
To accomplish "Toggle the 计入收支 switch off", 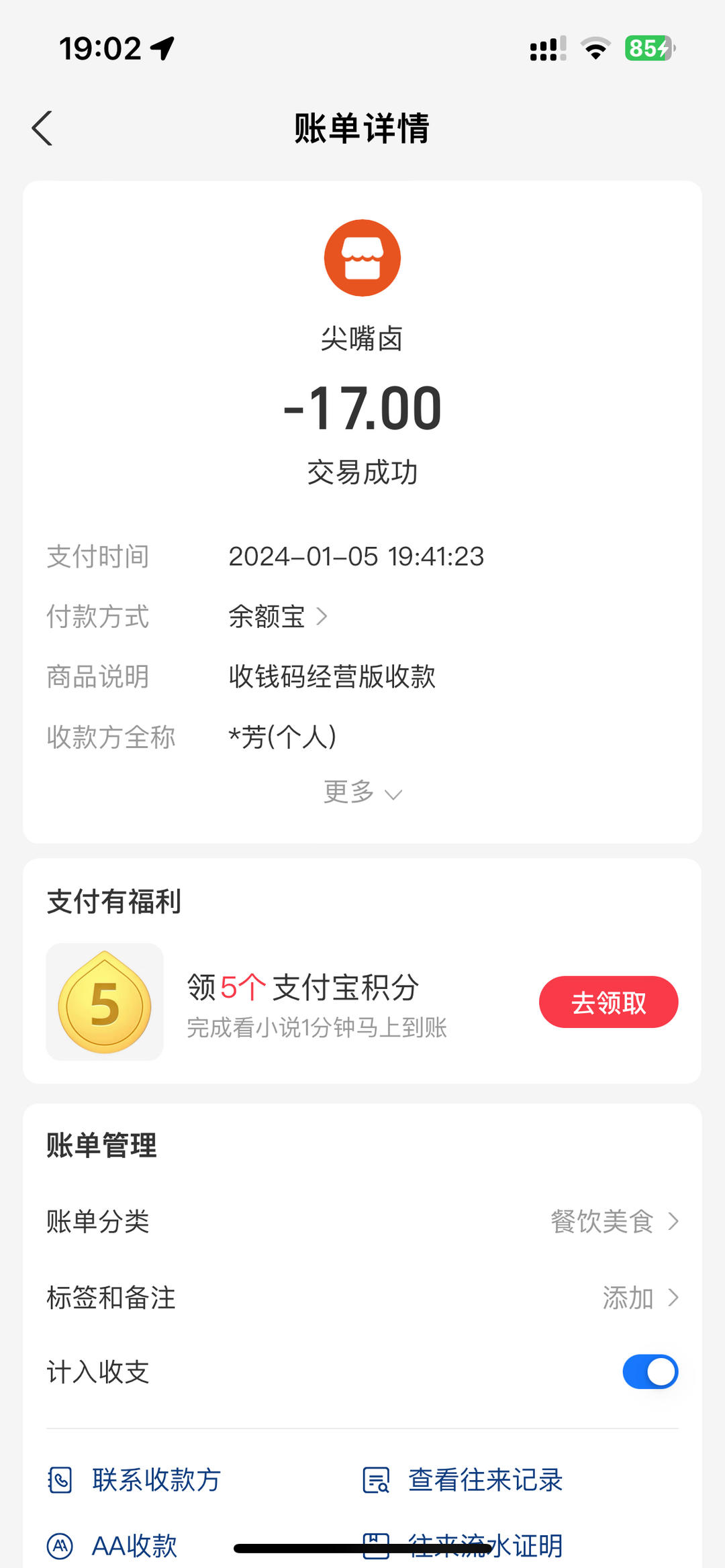I will [650, 1372].
